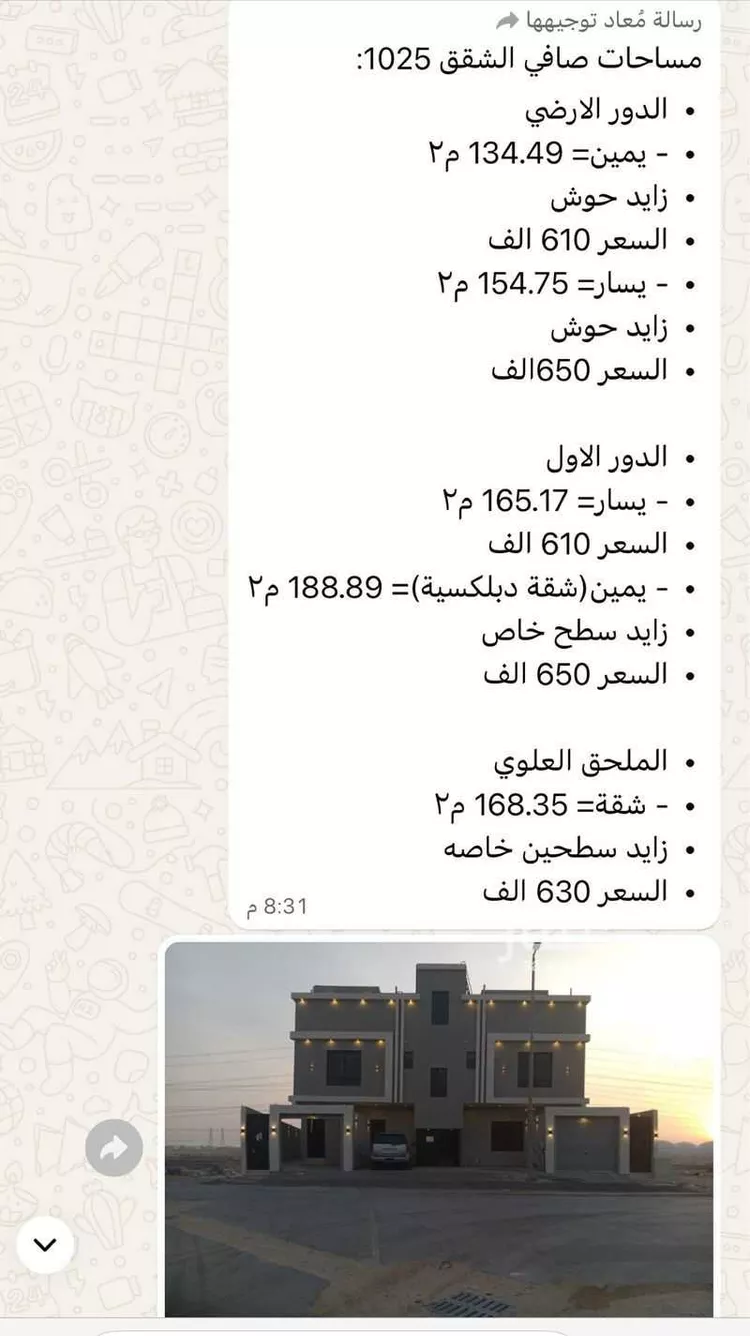This screenshot has height=1336, width=750.
Task: Jump to latest messages with down chevron
Action: tap(45, 1245)
